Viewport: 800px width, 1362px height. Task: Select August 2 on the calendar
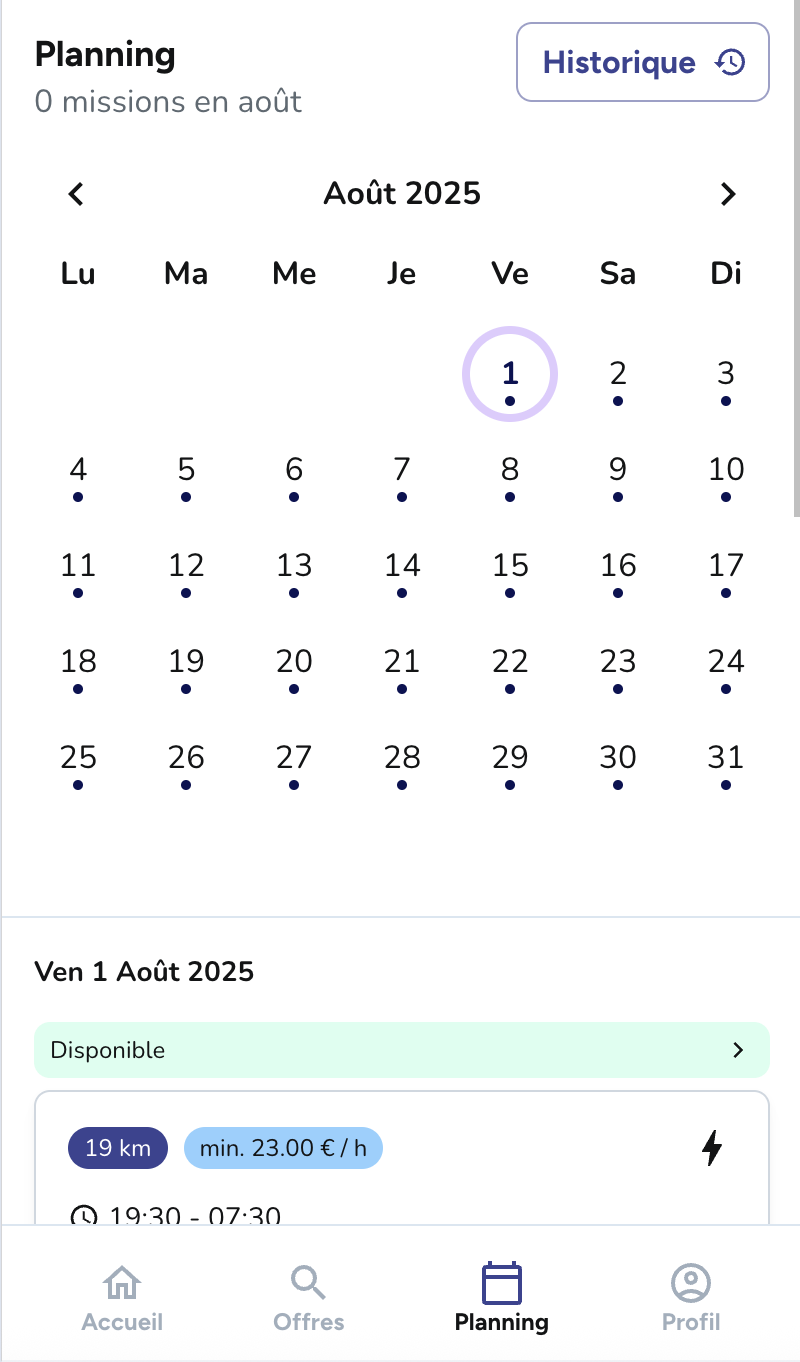(618, 375)
